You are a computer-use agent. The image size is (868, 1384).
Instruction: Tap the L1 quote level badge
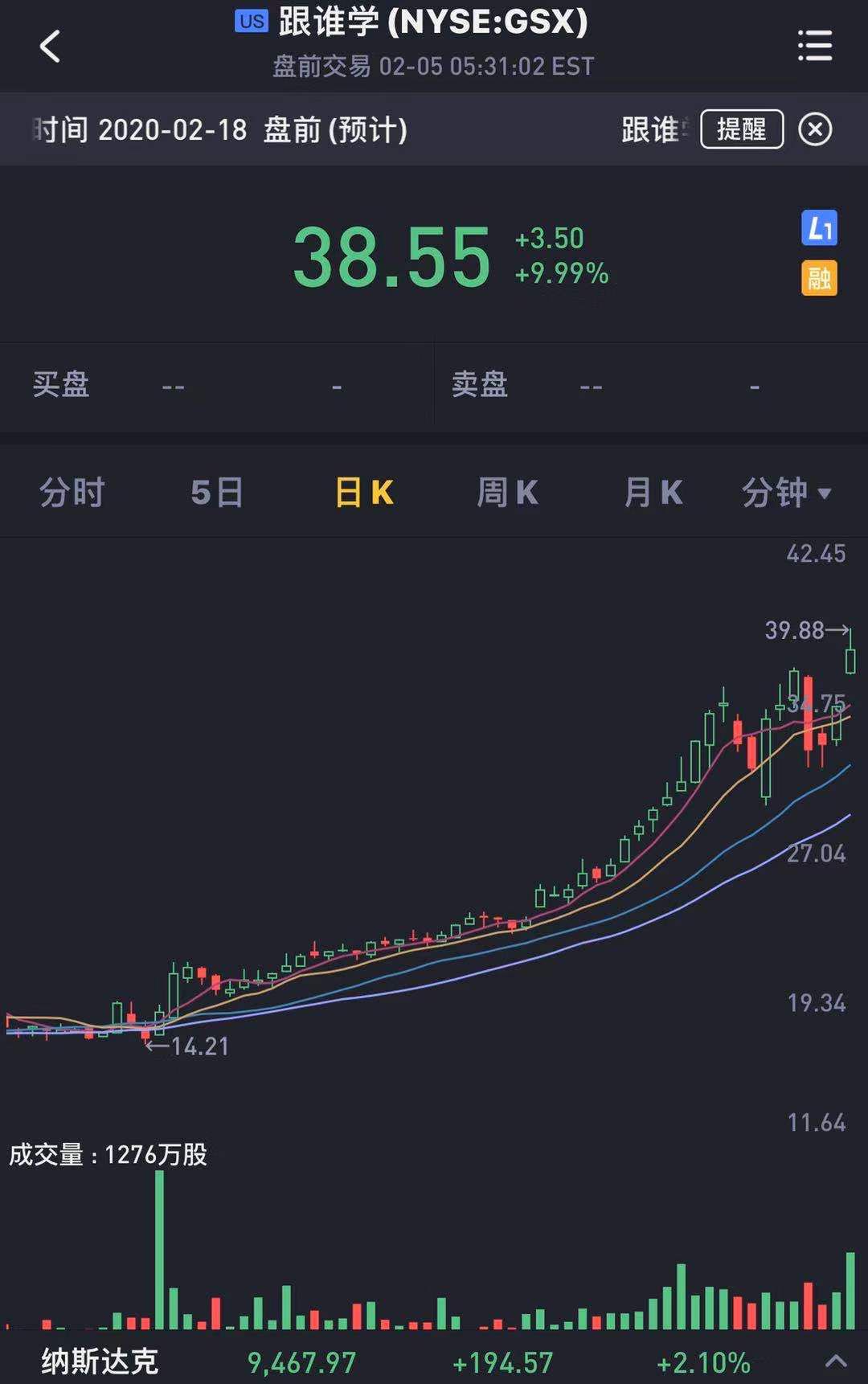click(819, 228)
